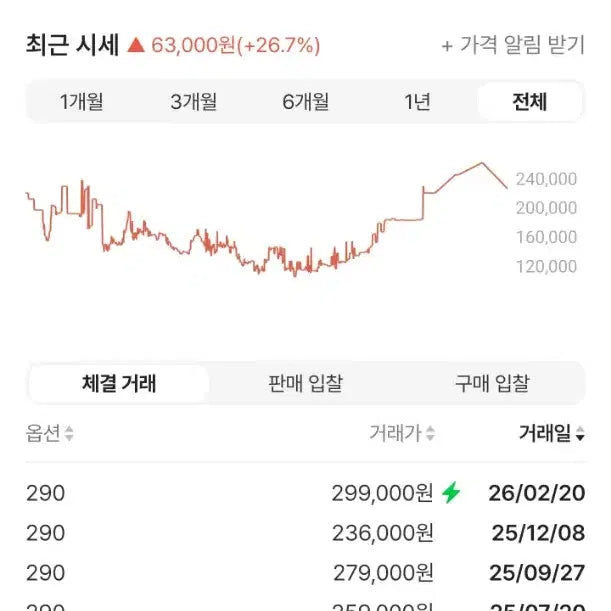Show the 6개월 price history
Viewport: 611px width, 611px height.
[305, 101]
